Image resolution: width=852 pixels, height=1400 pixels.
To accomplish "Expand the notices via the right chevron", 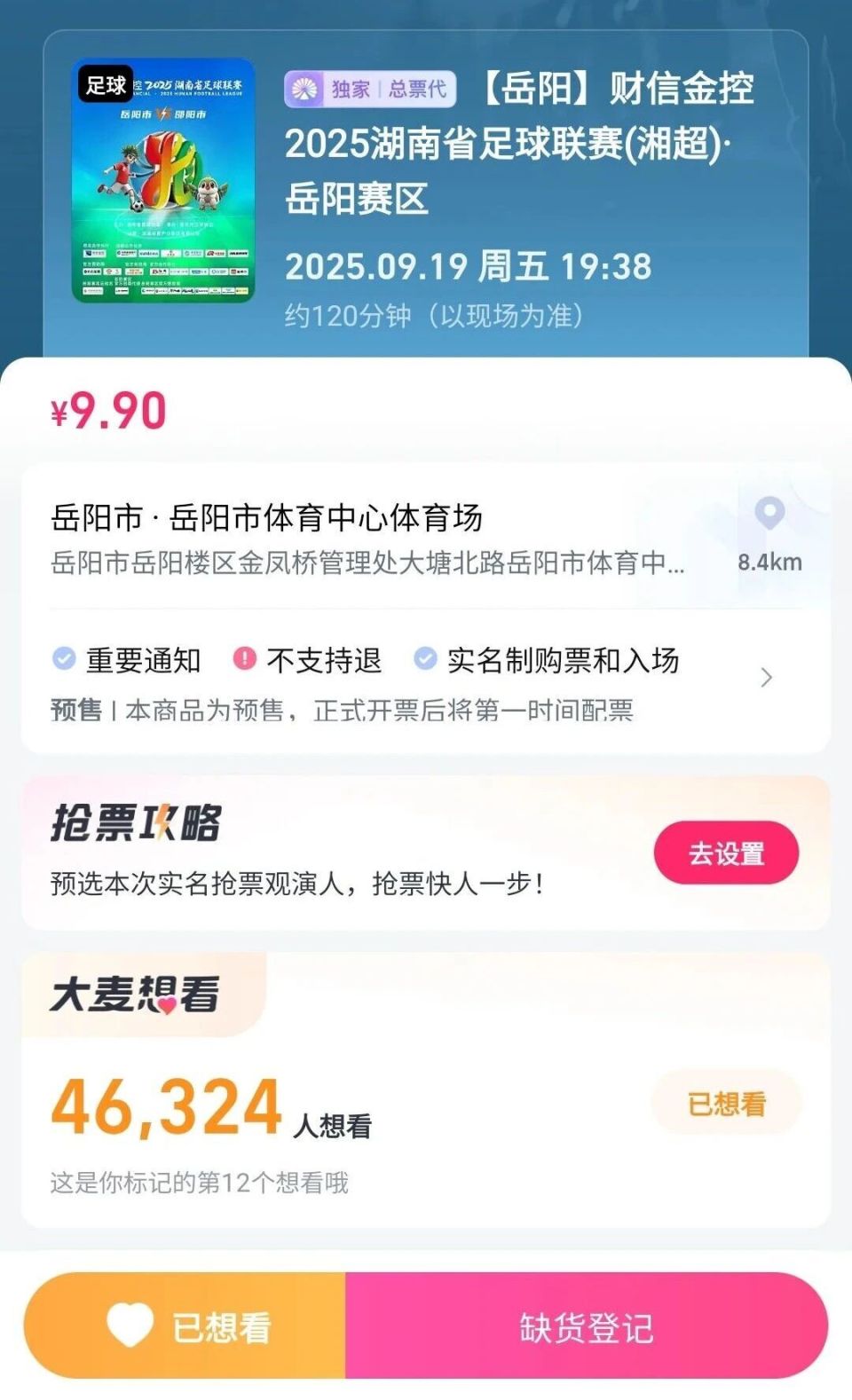I will click(764, 679).
